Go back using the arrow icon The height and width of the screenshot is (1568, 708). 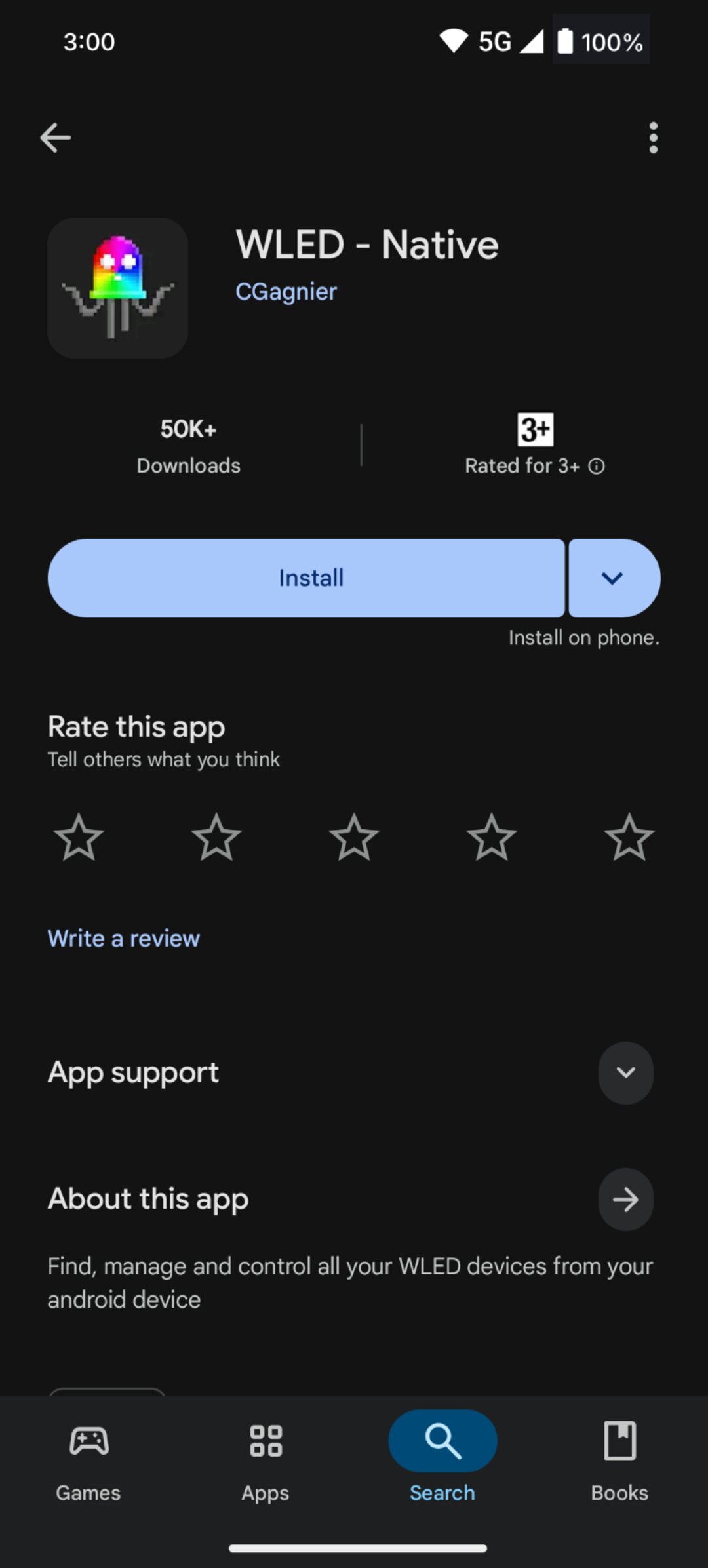tap(55, 138)
